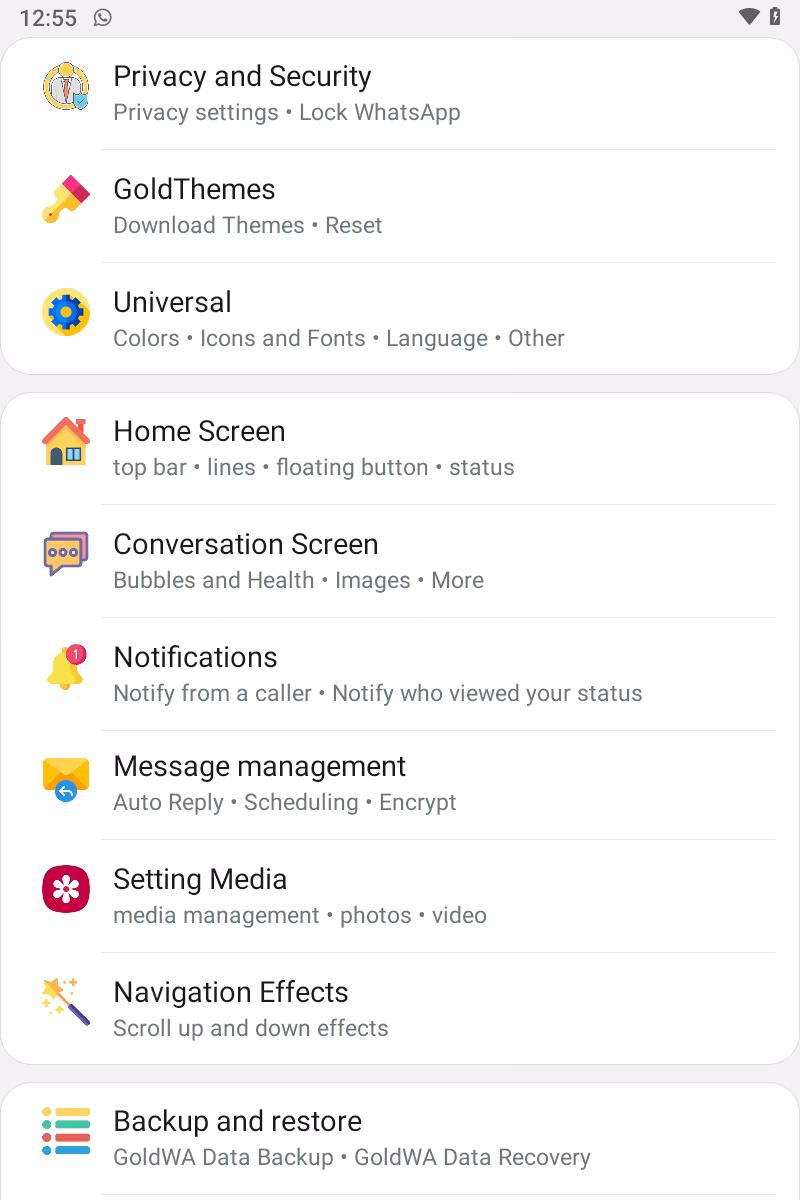Viewport: 800px width, 1200px height.
Task: Open Backup and restore
Action: pos(400,1138)
